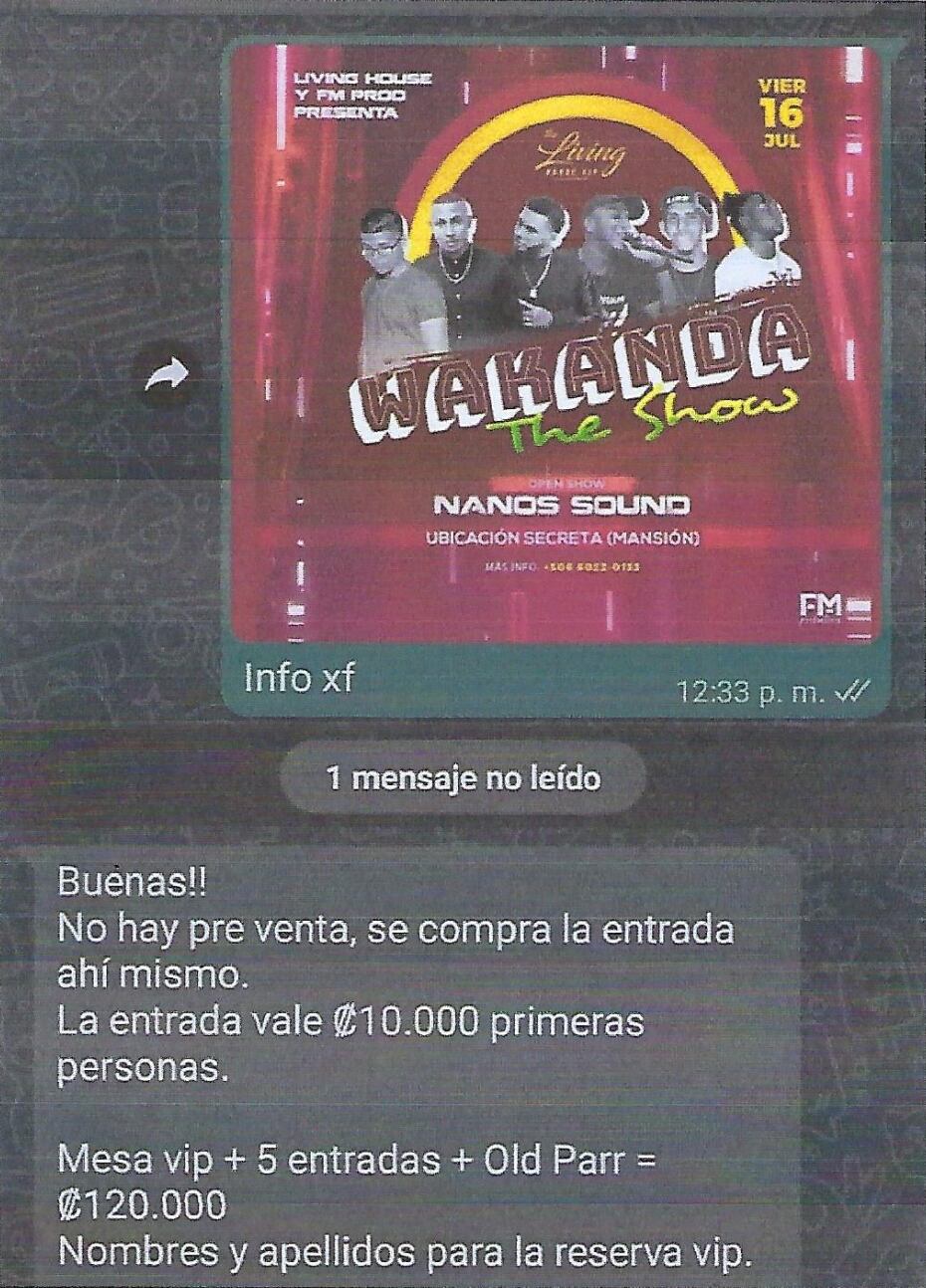Image resolution: width=926 pixels, height=1288 pixels.
Task: Forward the Wakanda flyer image message
Action: [166, 374]
